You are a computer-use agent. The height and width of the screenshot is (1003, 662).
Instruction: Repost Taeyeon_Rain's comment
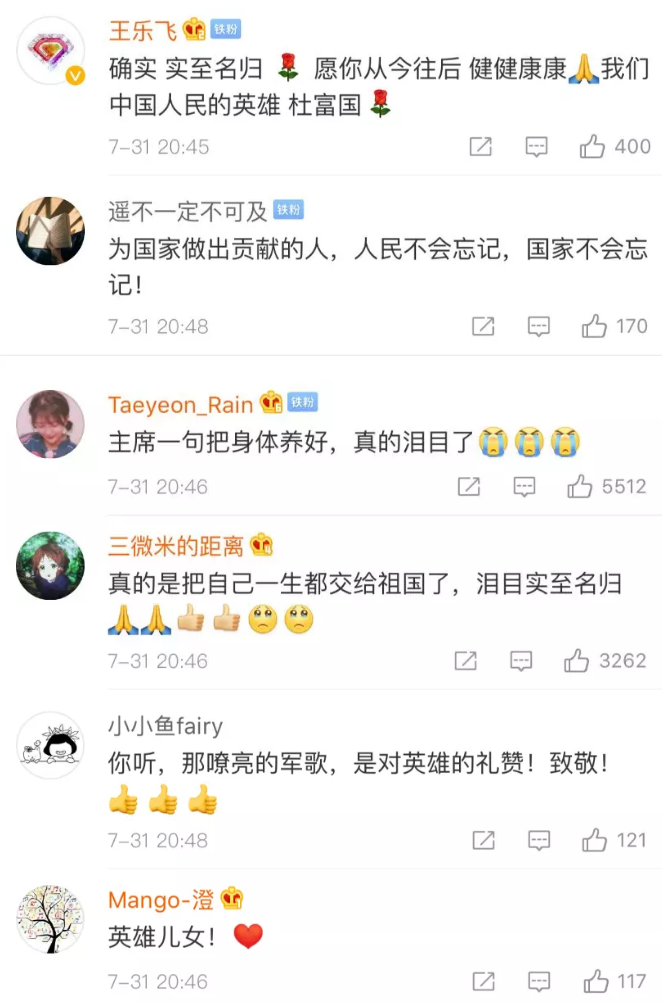click(x=469, y=487)
